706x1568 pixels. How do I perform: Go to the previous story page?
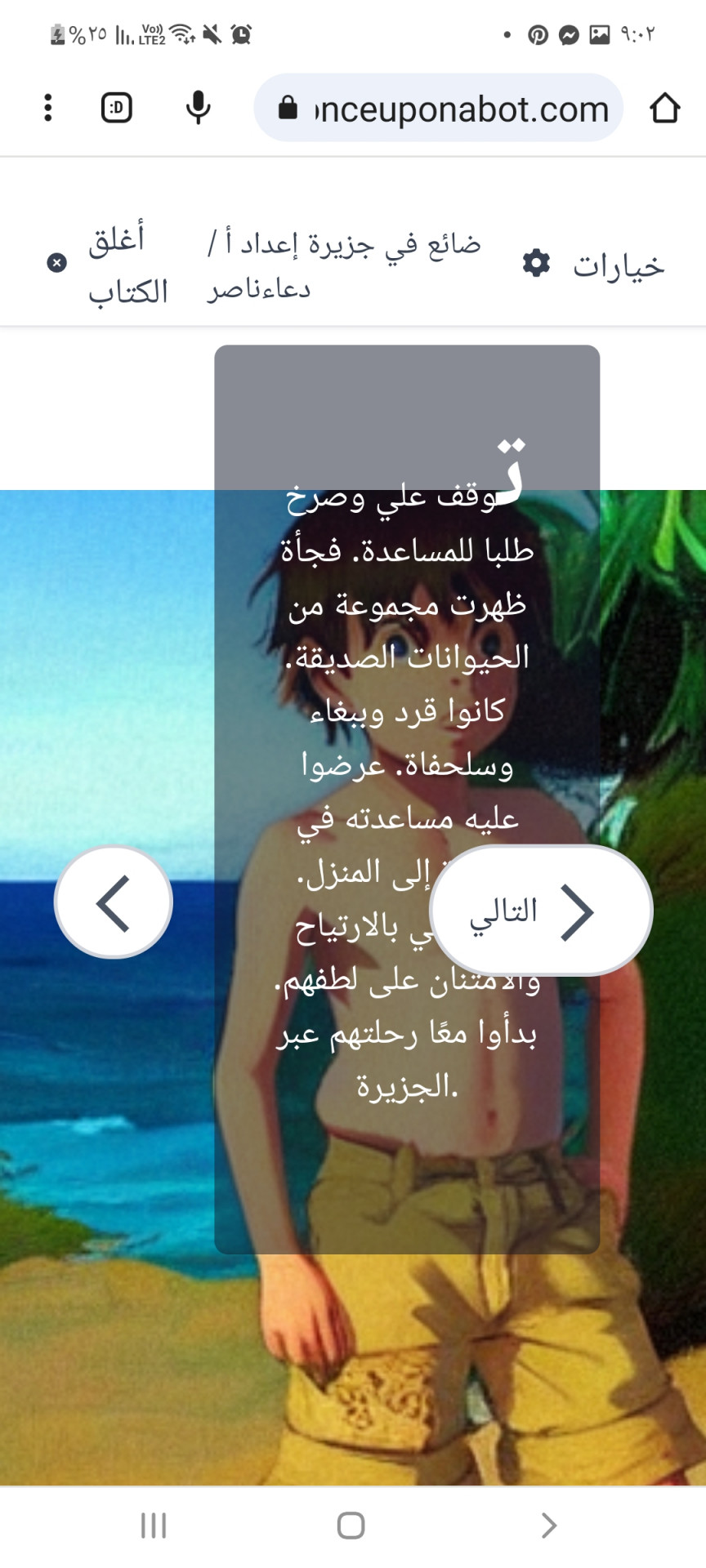(114, 902)
